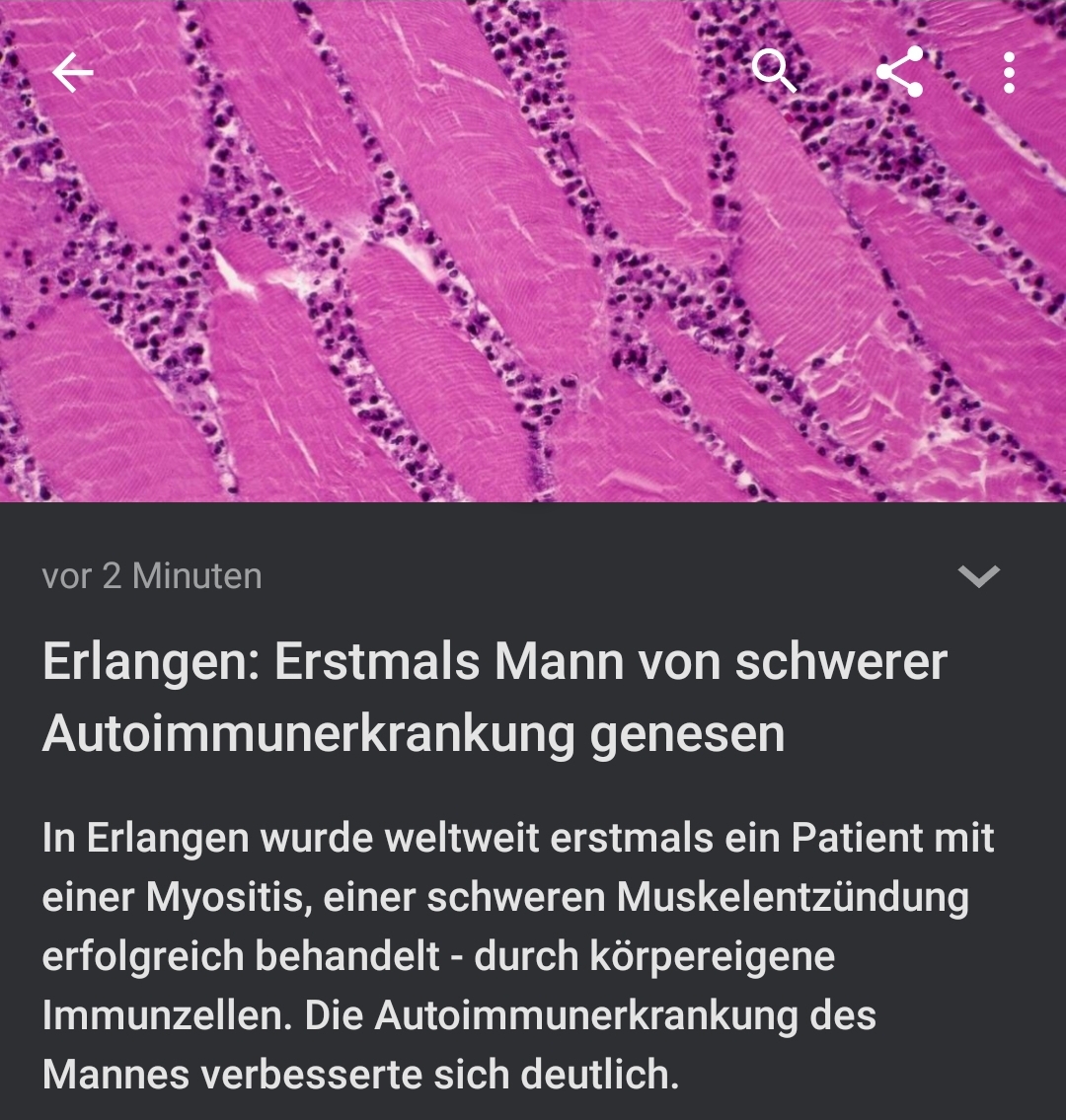Expand the chevron beside 'vor 2 Minuten'
Screen dimensions: 1066x1120
pyautogui.click(x=979, y=576)
